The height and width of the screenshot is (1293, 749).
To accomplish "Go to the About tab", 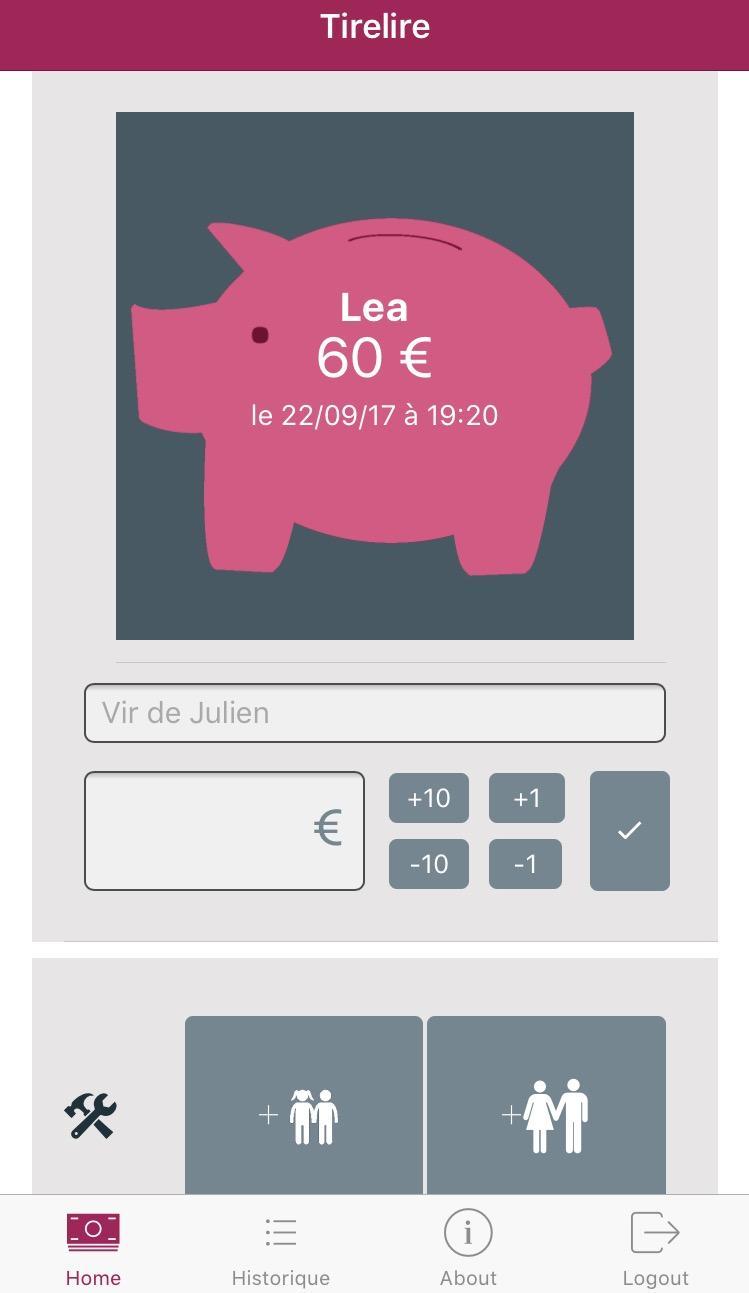I will [468, 1248].
